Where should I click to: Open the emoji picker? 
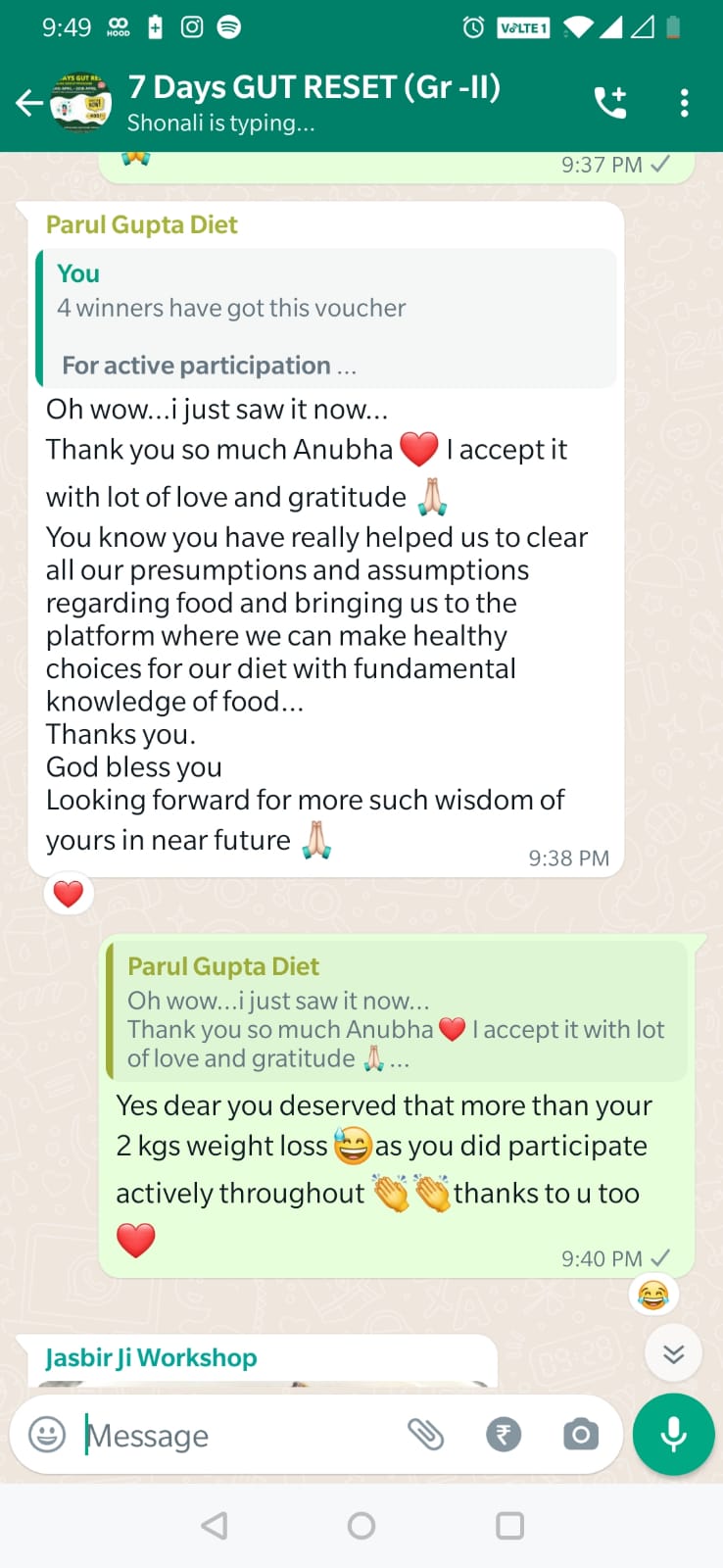coord(47,1435)
